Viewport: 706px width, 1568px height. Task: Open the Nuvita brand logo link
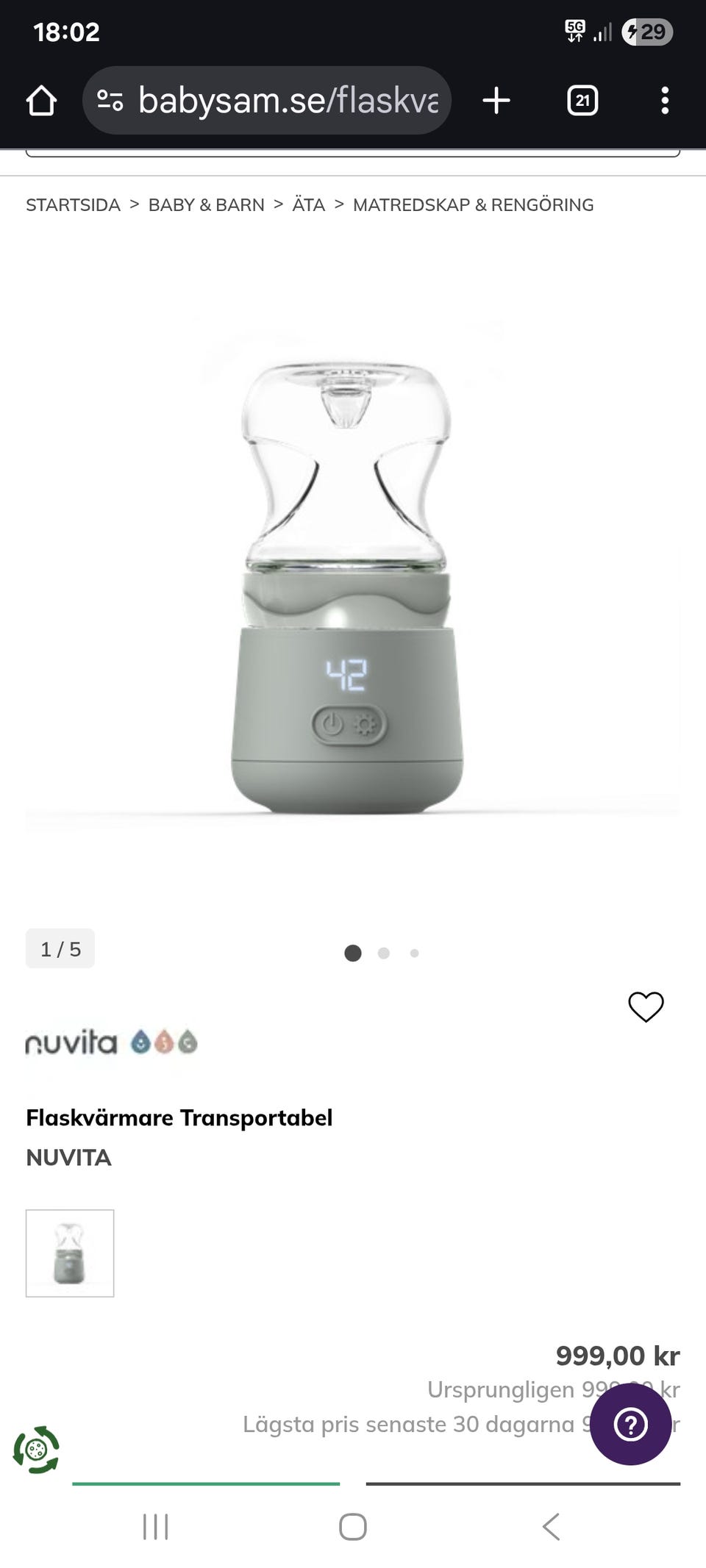click(x=112, y=1042)
